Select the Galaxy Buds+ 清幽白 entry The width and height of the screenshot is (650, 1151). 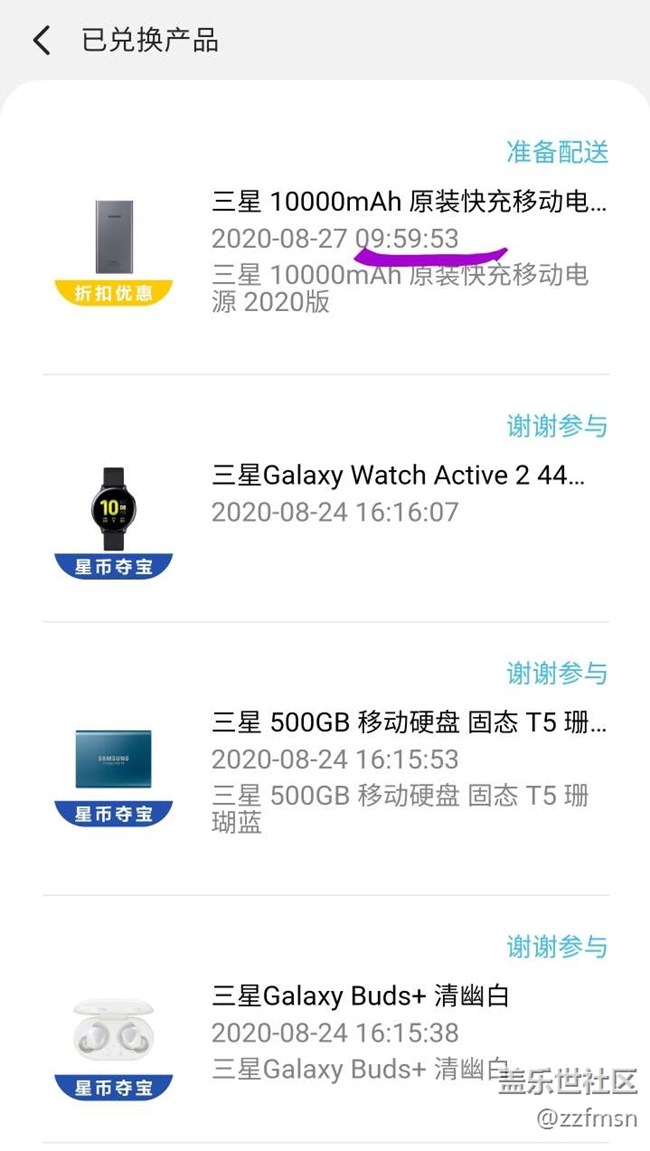click(x=361, y=996)
